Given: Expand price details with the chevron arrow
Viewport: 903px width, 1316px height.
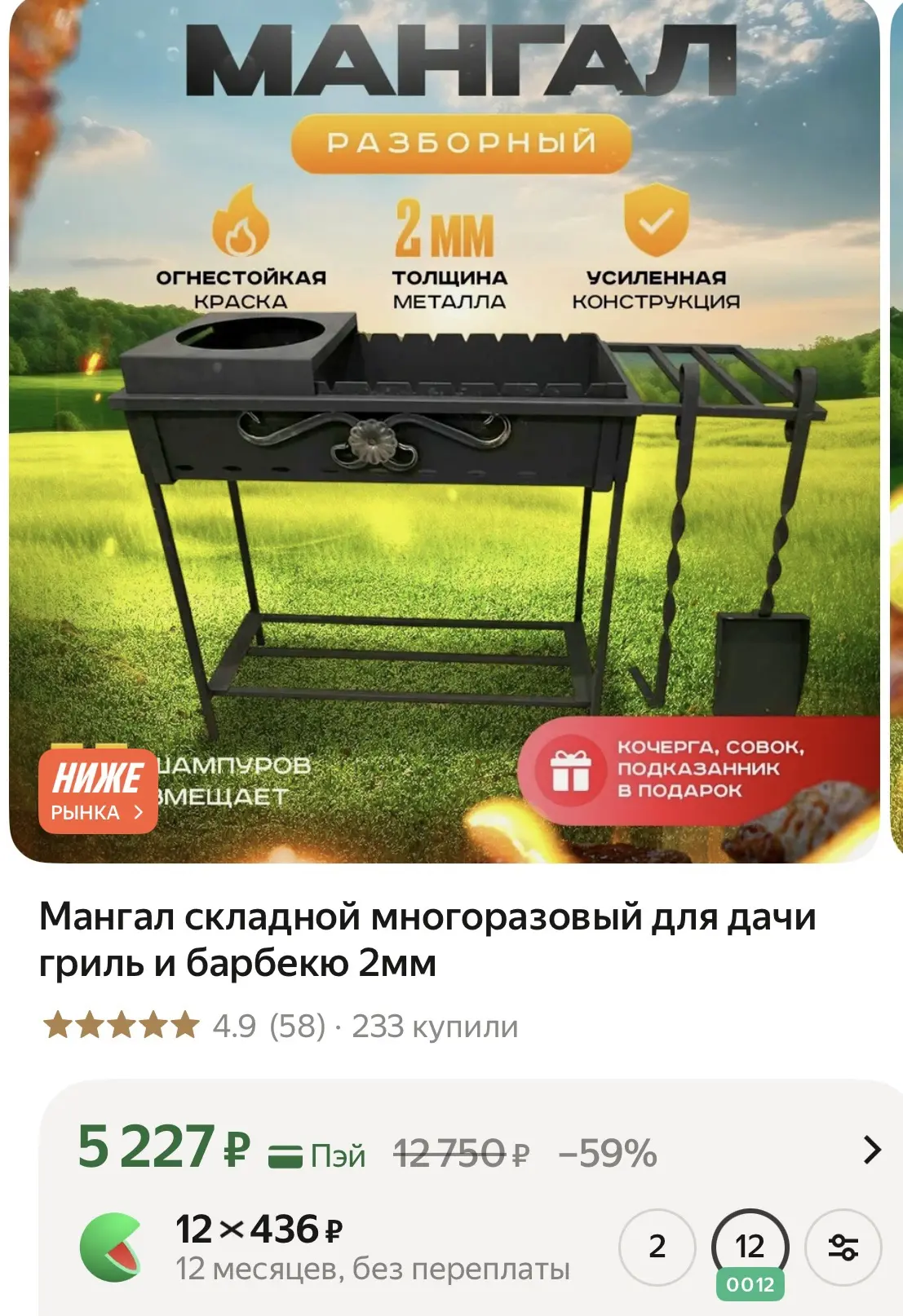Looking at the screenshot, I should click(872, 1150).
